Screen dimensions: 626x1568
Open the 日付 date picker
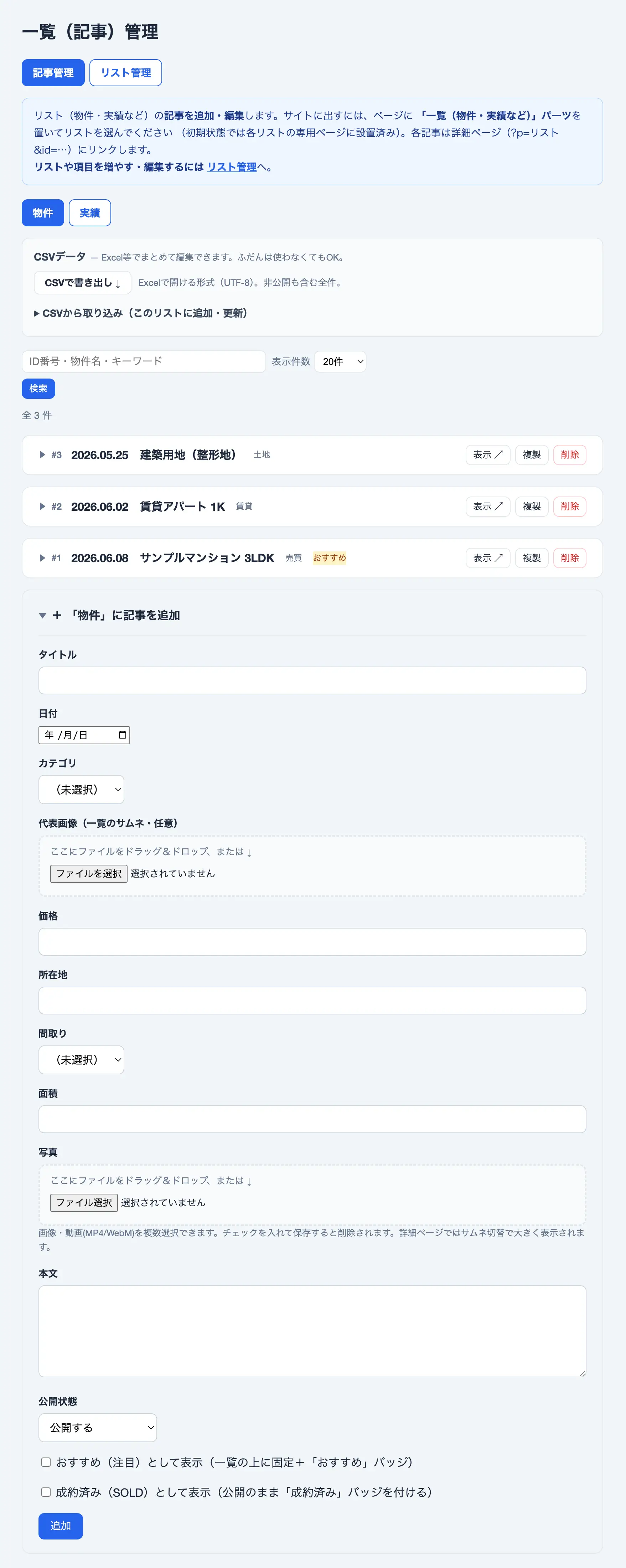pos(122,735)
